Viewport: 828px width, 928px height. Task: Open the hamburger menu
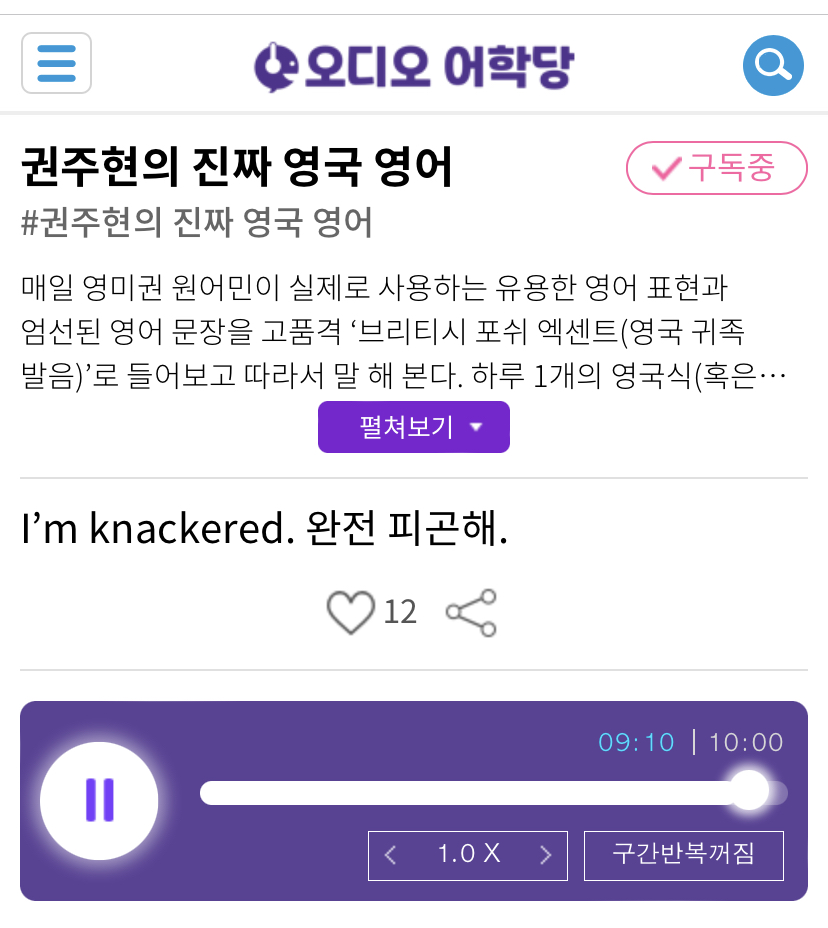[56, 63]
